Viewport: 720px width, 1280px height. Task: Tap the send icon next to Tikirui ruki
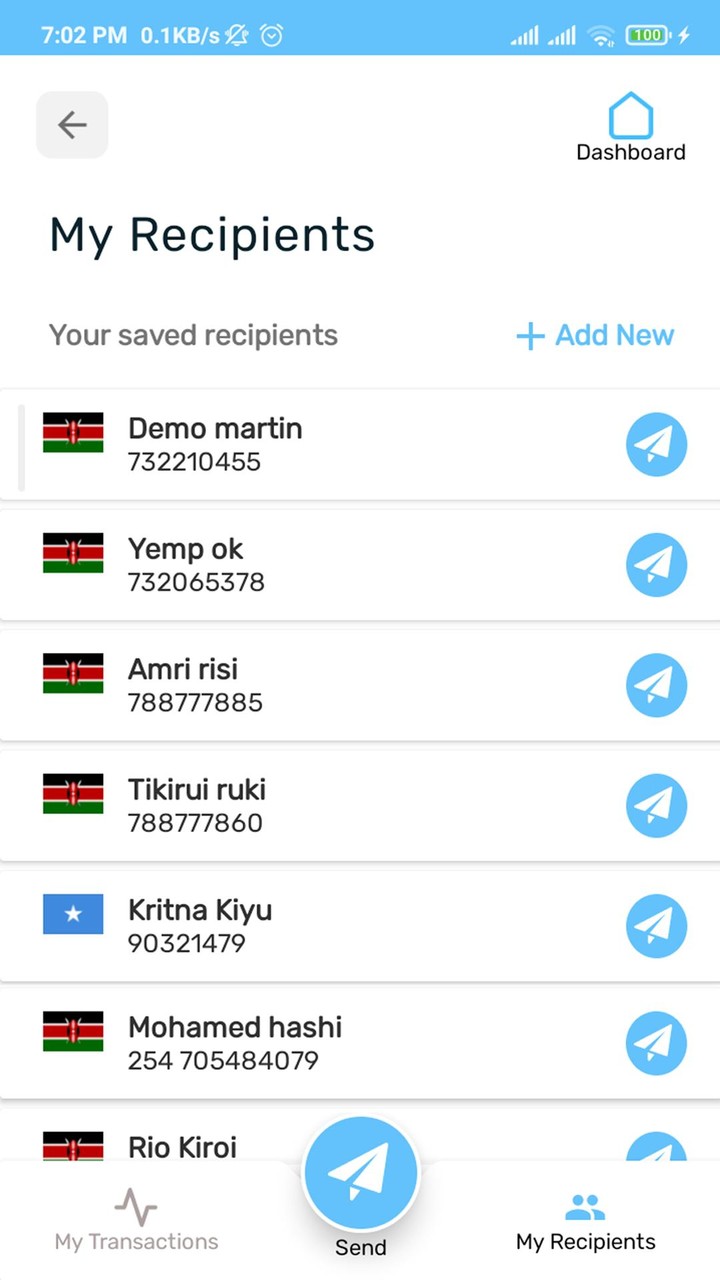(656, 805)
